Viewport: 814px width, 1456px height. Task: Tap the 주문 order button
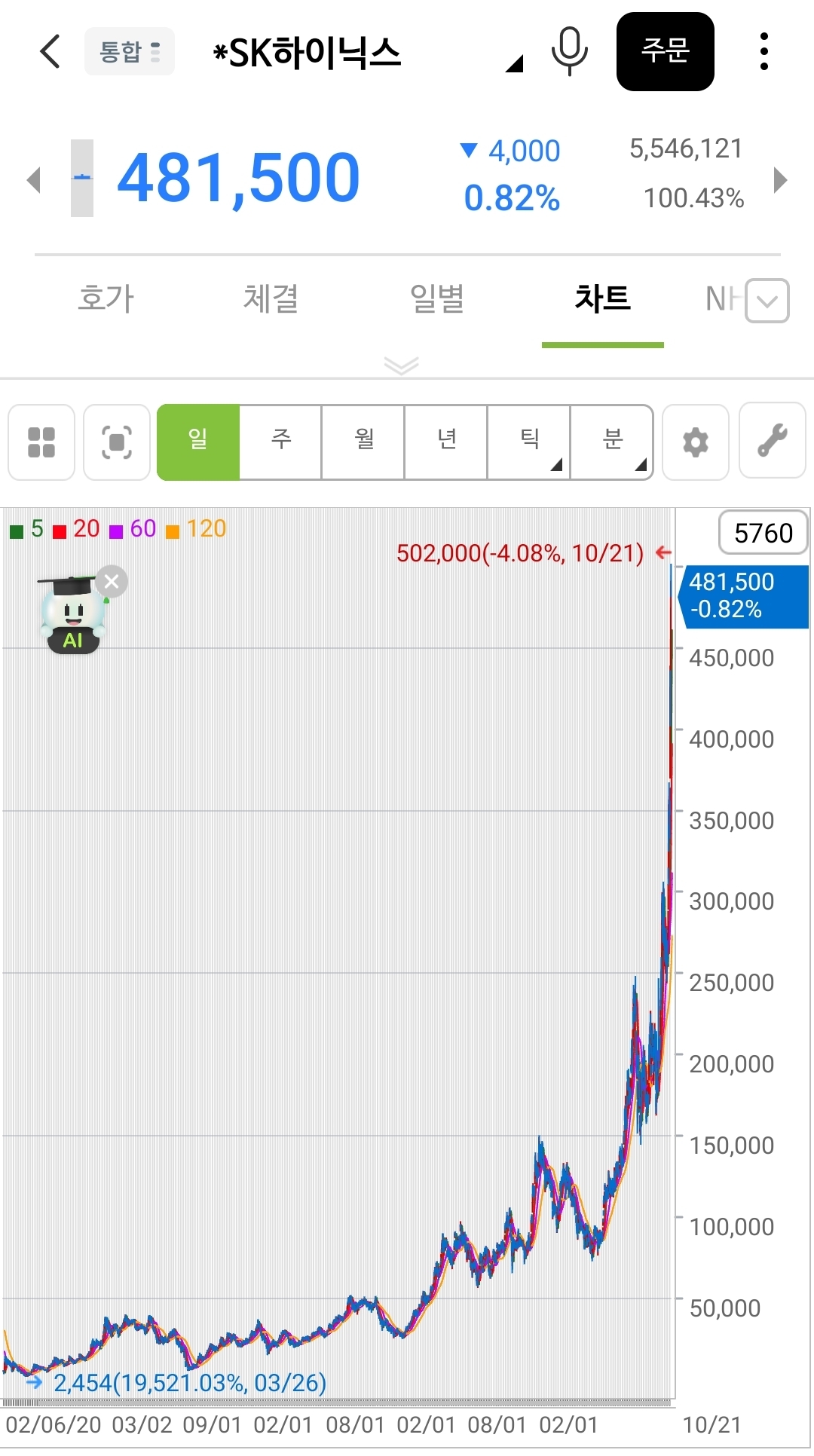coord(665,52)
